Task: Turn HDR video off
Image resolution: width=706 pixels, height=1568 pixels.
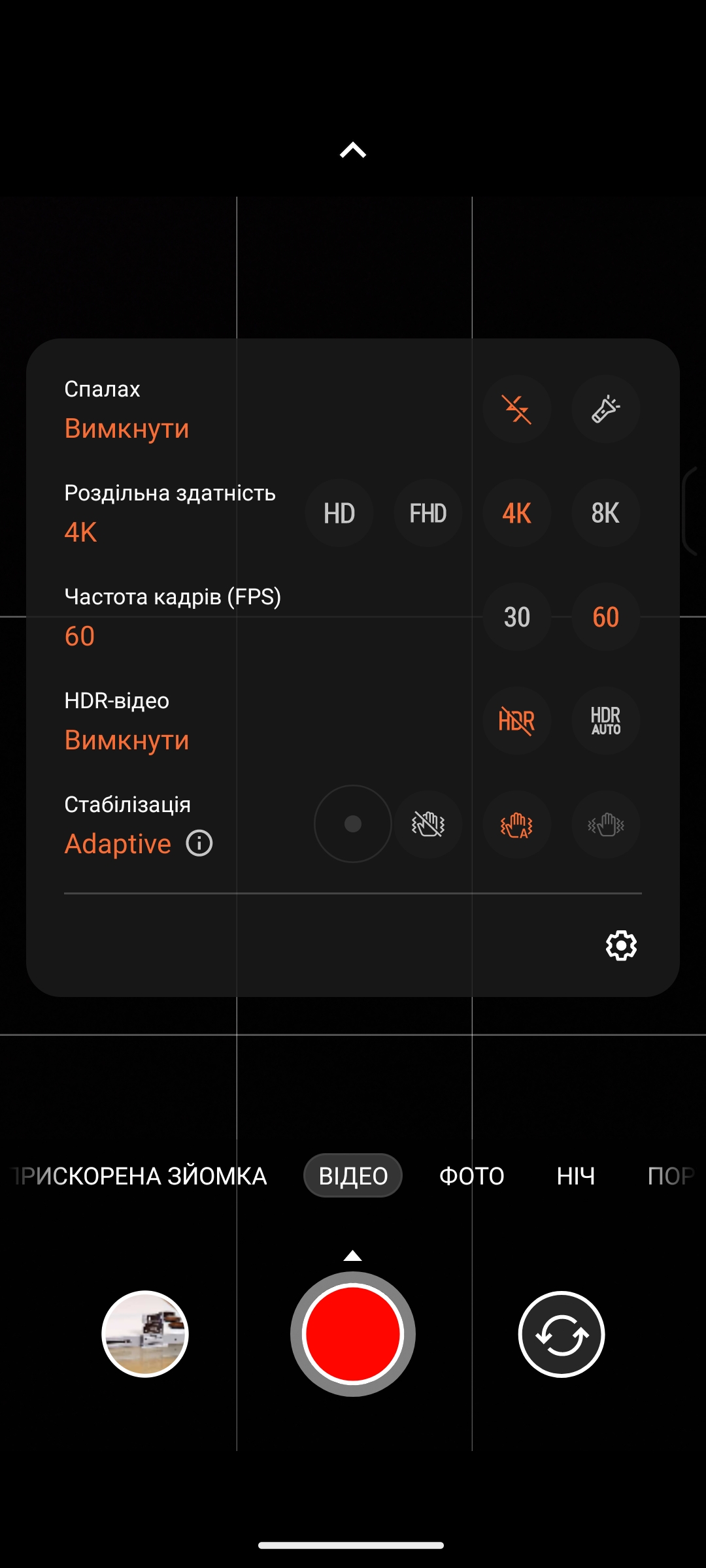Action: (x=516, y=721)
